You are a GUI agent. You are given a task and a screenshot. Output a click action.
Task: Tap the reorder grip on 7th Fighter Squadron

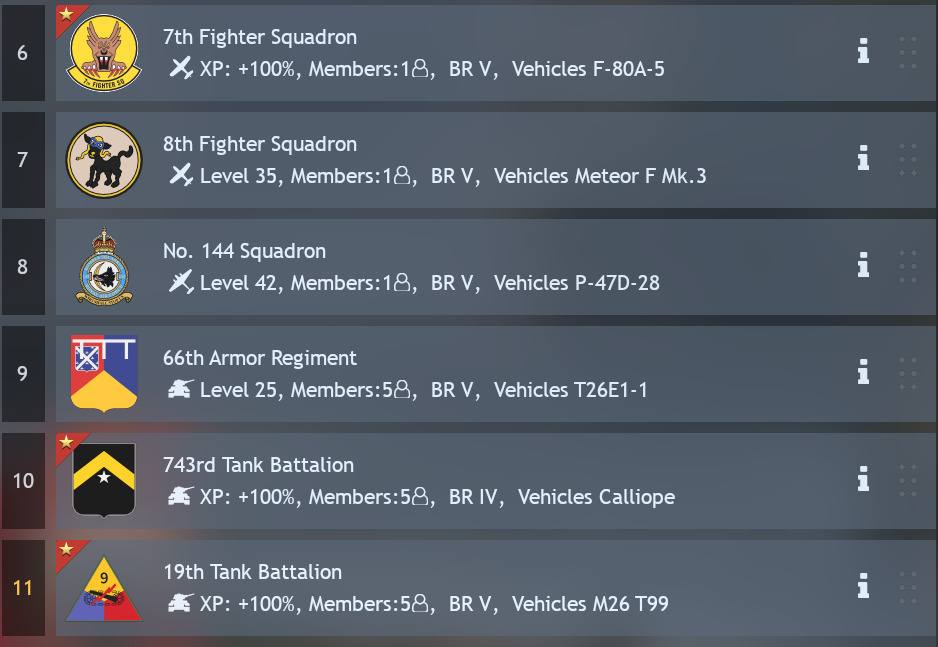point(908,52)
